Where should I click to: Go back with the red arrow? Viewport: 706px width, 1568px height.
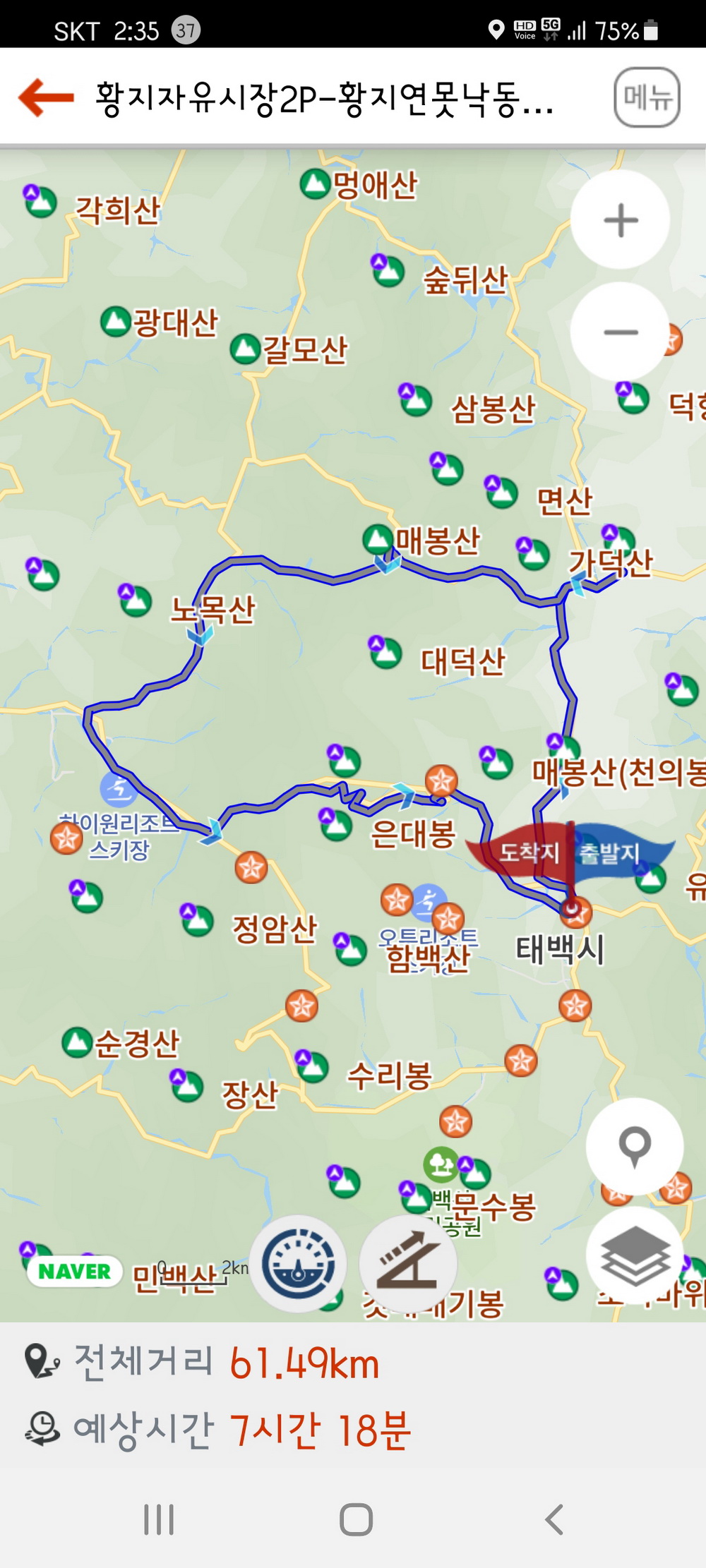[47, 97]
